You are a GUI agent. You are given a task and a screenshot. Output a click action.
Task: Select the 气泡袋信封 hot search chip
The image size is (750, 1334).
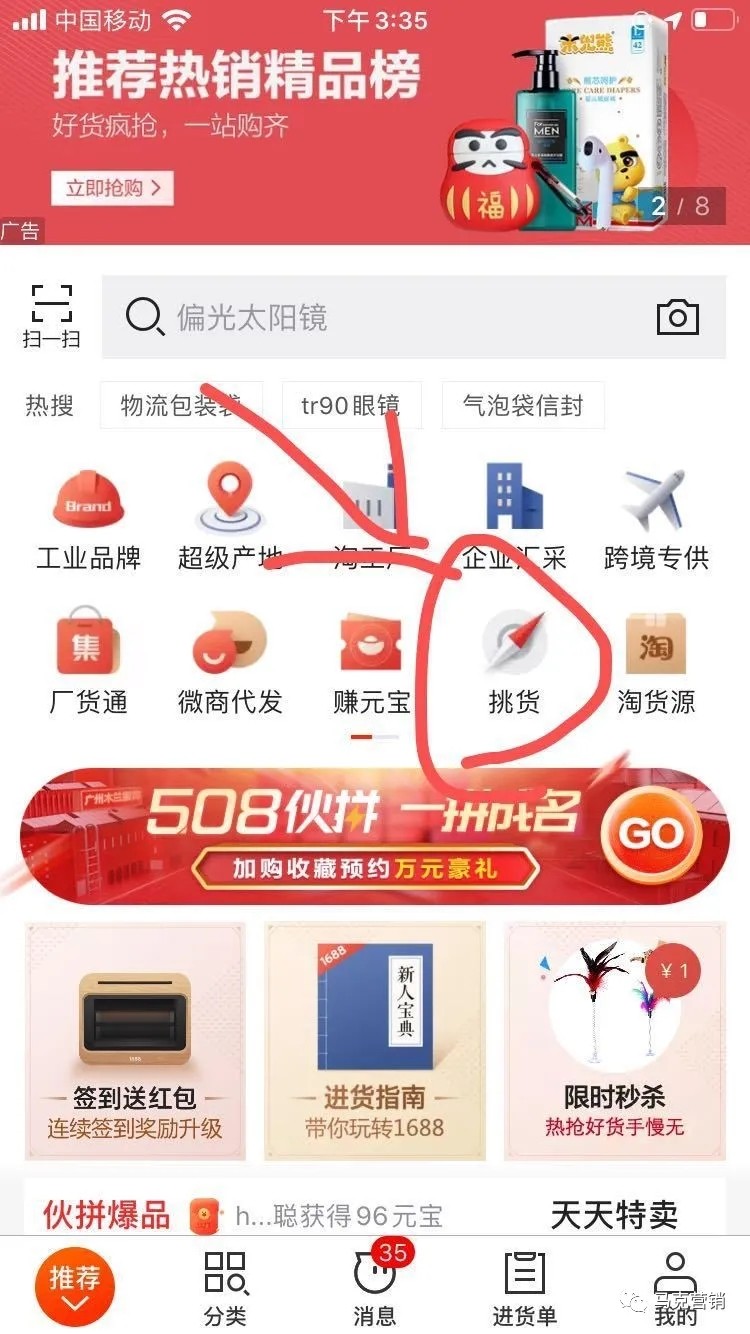522,406
